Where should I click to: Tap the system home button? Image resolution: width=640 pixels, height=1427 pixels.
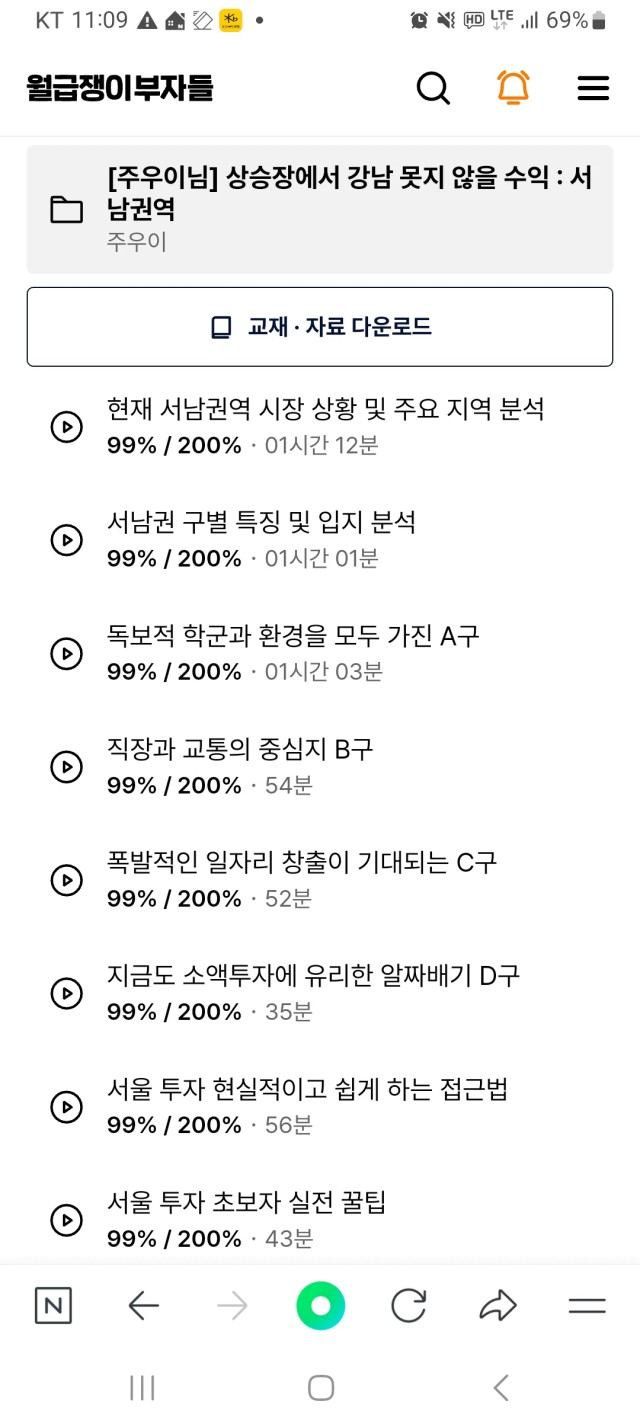[320, 1387]
